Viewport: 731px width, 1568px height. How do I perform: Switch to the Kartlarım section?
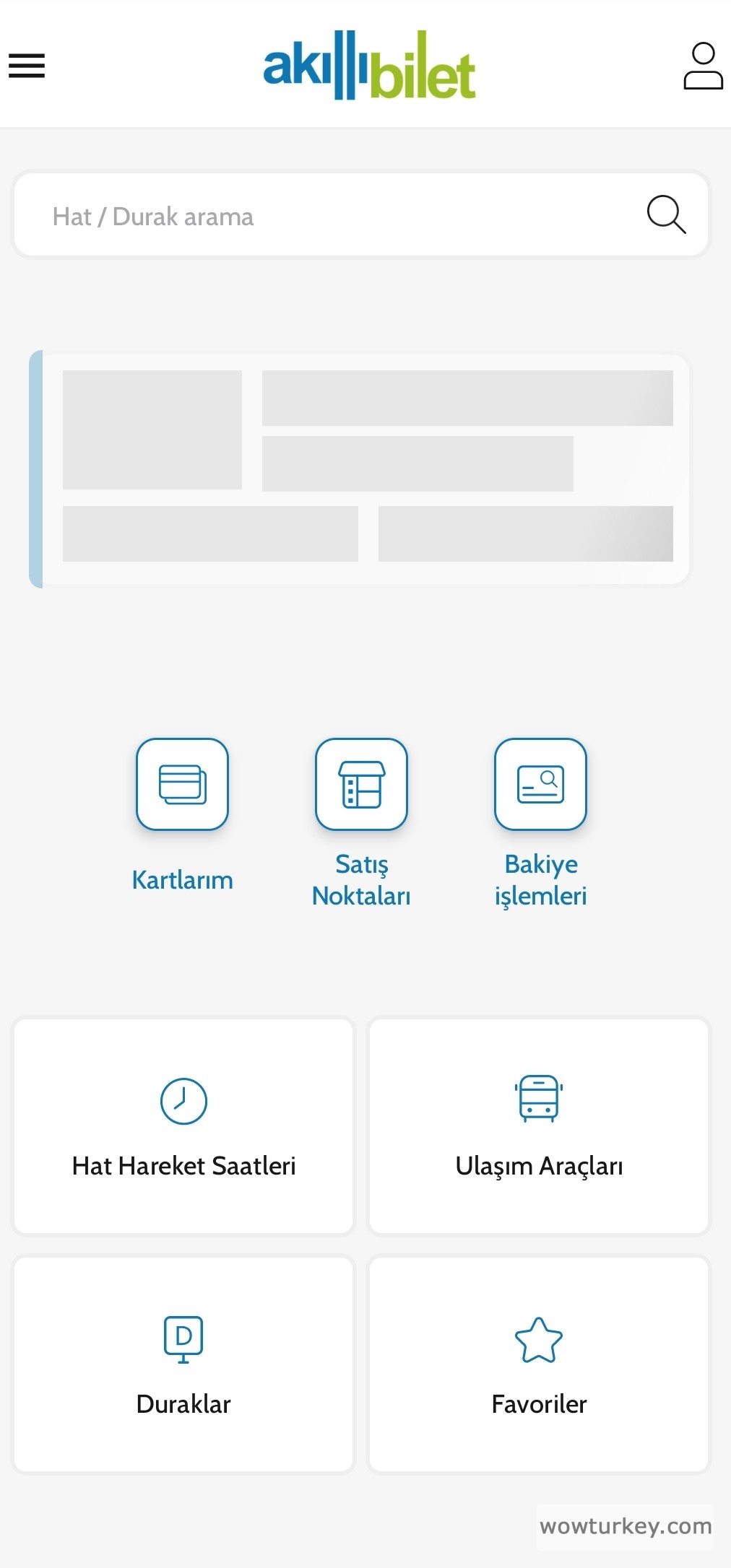coord(182,879)
